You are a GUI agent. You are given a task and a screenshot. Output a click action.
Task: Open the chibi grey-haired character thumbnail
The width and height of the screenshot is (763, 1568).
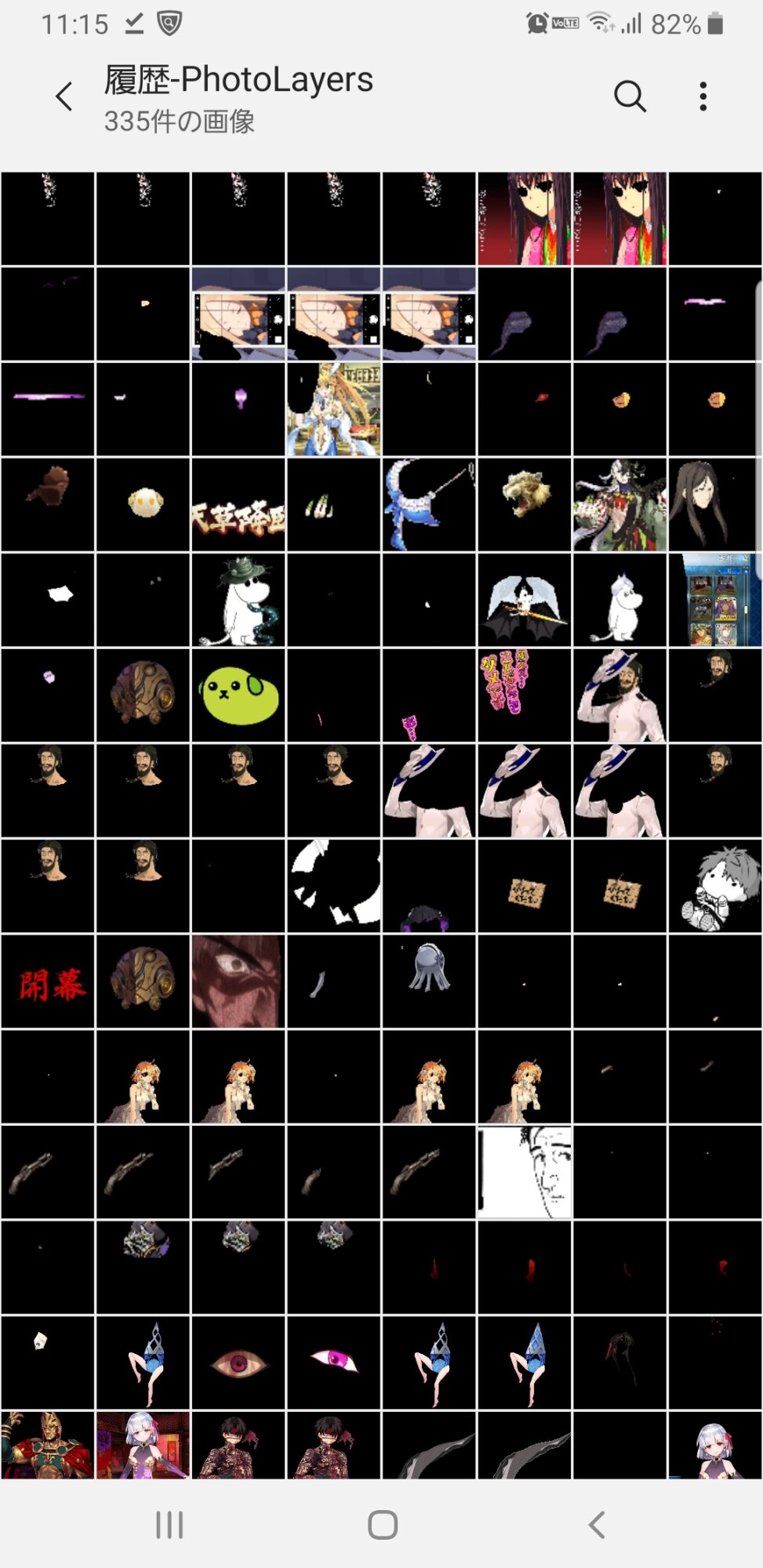(x=714, y=886)
